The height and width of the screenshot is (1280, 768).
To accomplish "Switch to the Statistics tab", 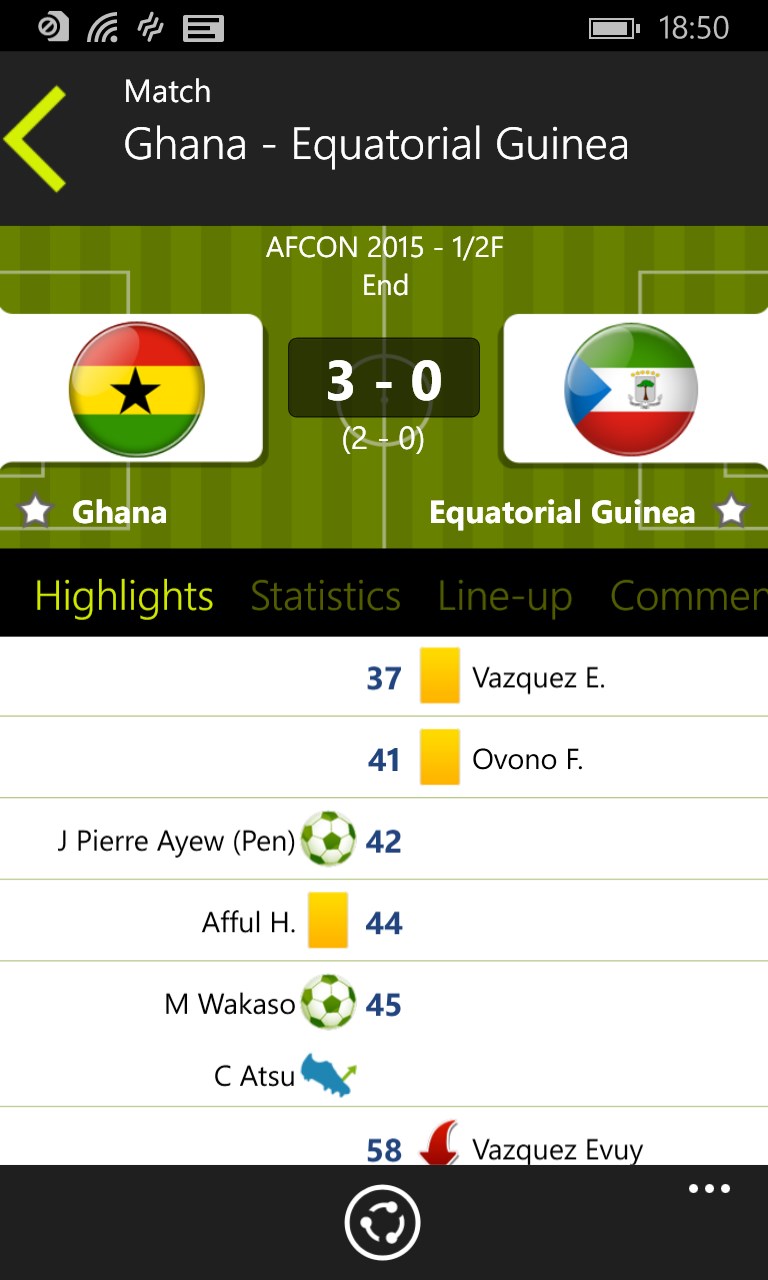I will coord(325,596).
